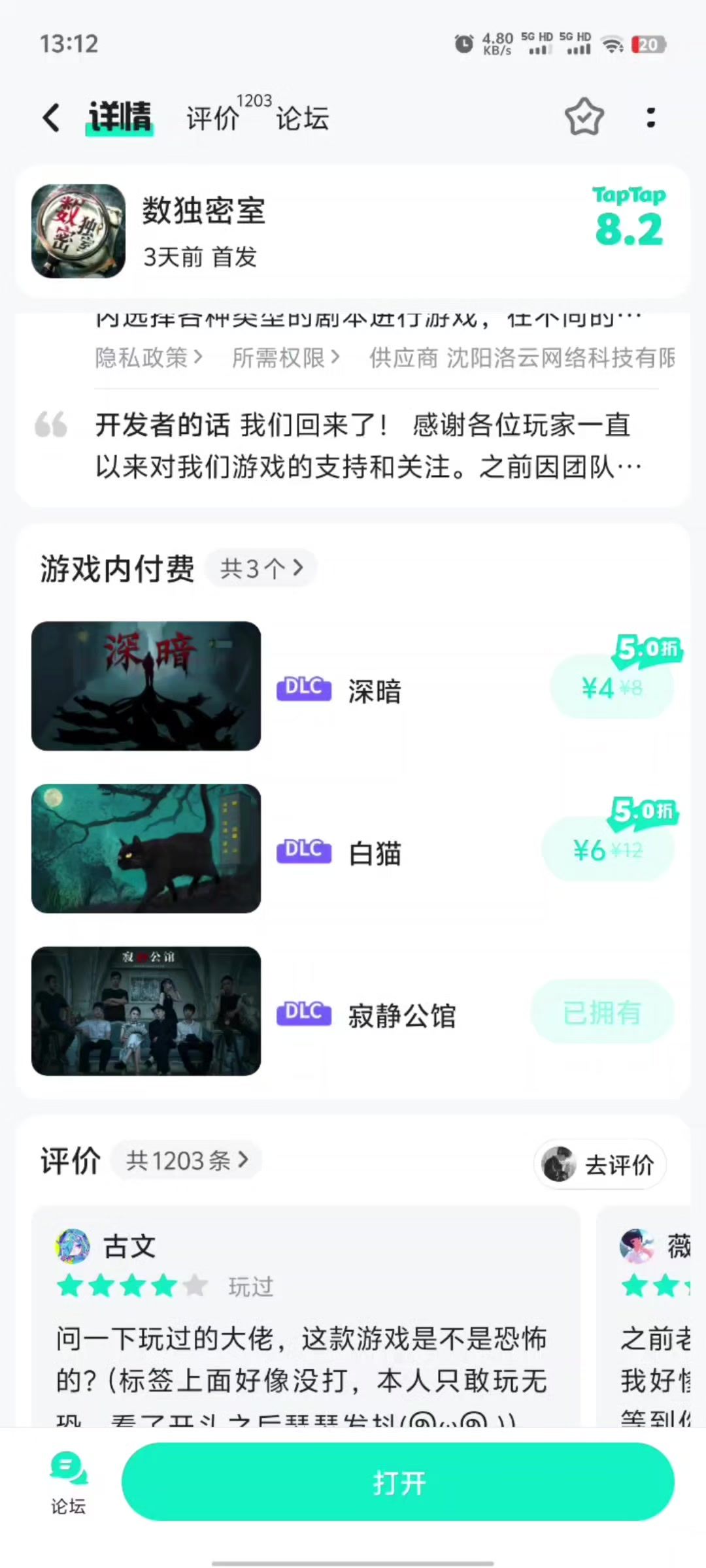This screenshot has width=706, height=1568.
Task: Tap 打开 to launch the game
Action: pos(398,1482)
